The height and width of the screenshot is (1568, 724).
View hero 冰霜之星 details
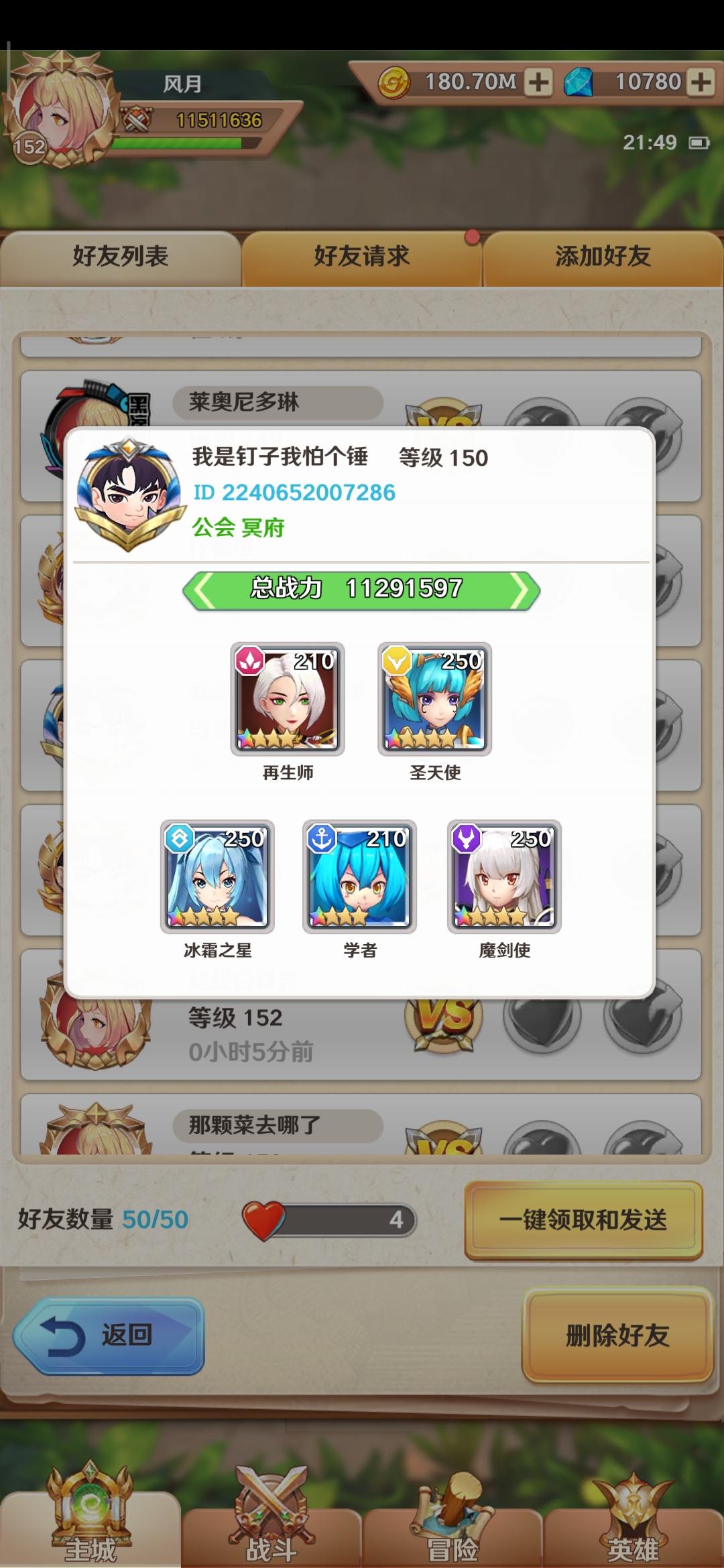tap(217, 876)
